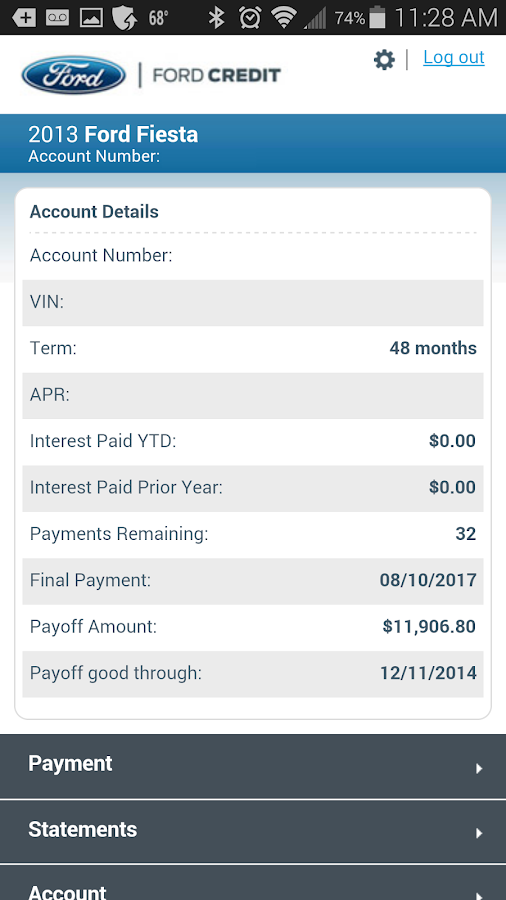Tap the Log out link
This screenshot has height=900, width=506.
[454, 57]
